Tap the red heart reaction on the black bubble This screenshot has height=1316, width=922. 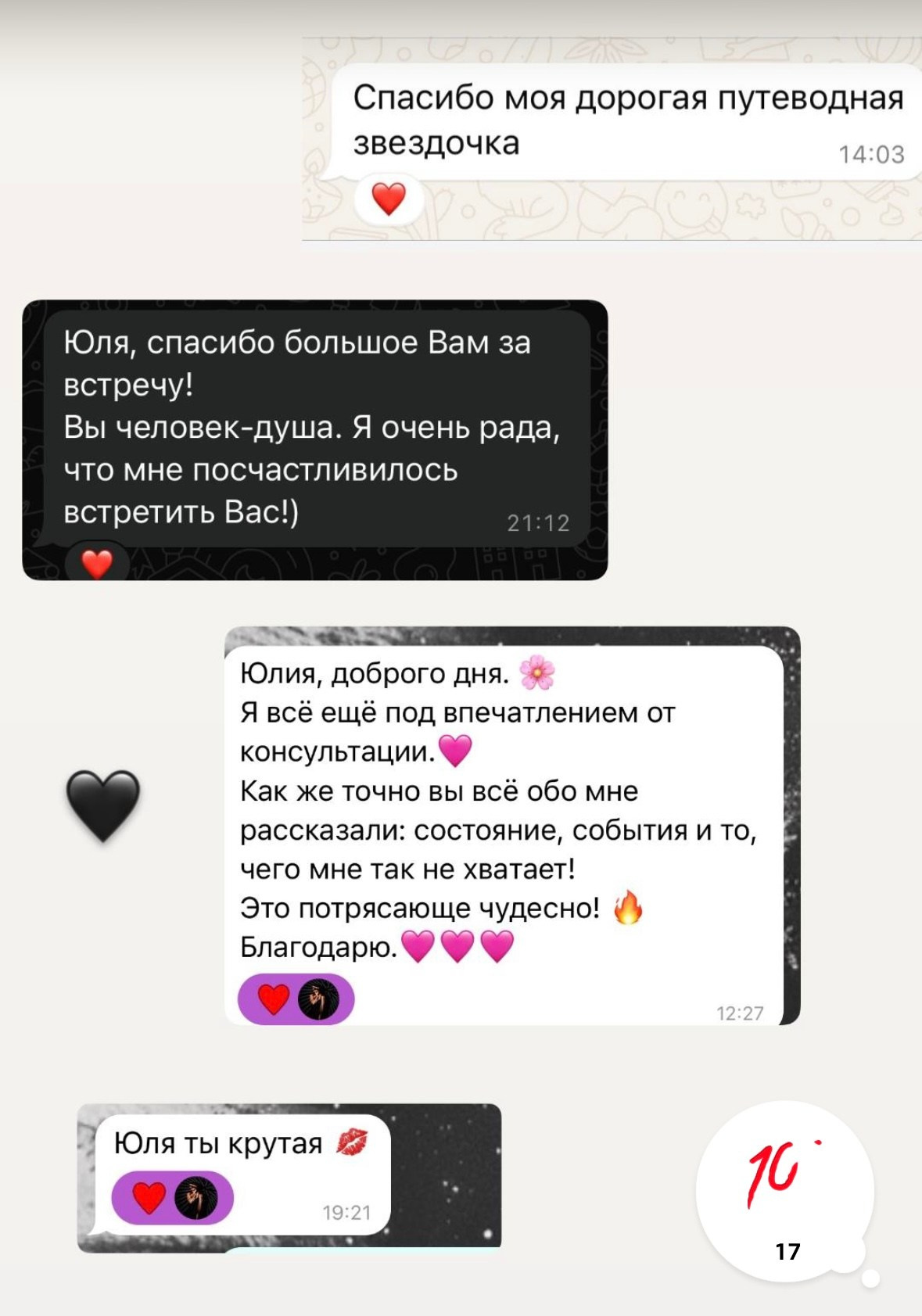click(x=95, y=561)
